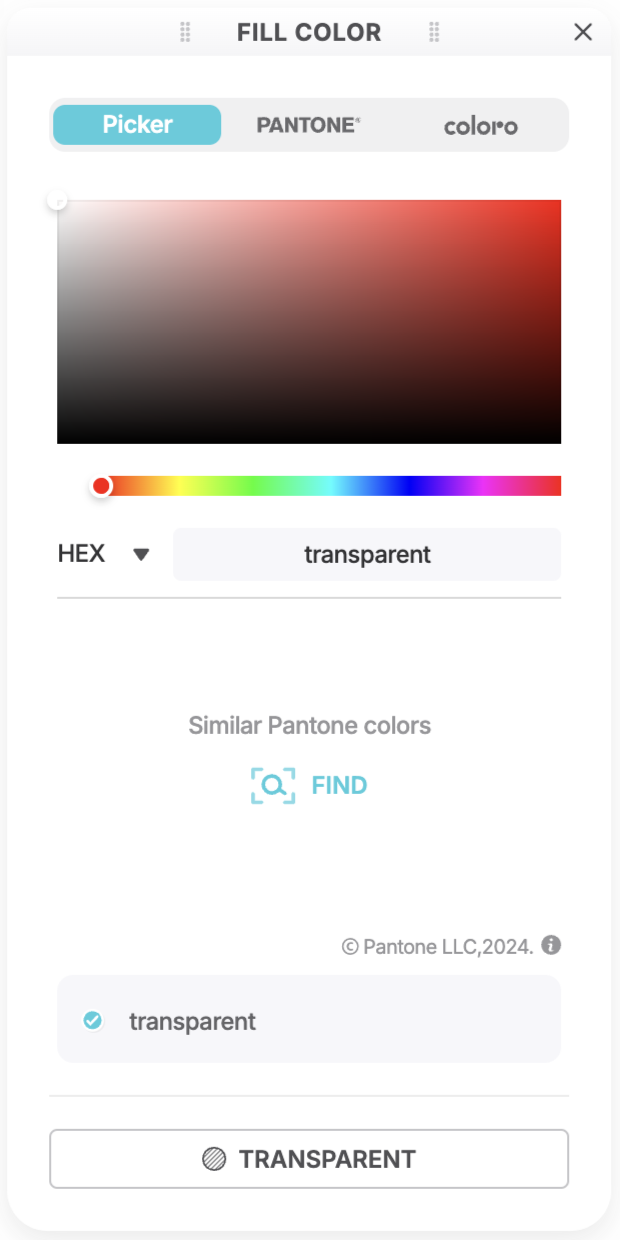Select the Picker tab
Image resolution: width=620 pixels, height=1240 pixels.
137,125
